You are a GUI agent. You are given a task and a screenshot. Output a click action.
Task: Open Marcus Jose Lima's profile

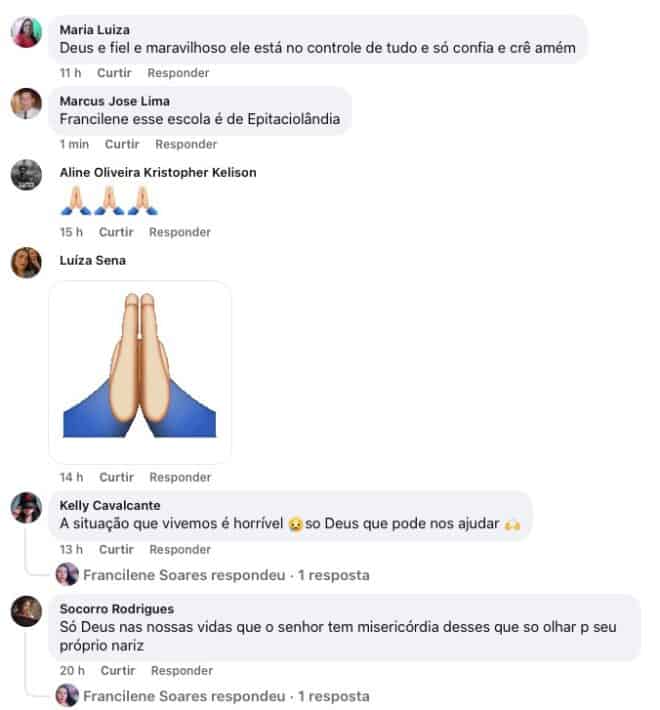(114, 101)
